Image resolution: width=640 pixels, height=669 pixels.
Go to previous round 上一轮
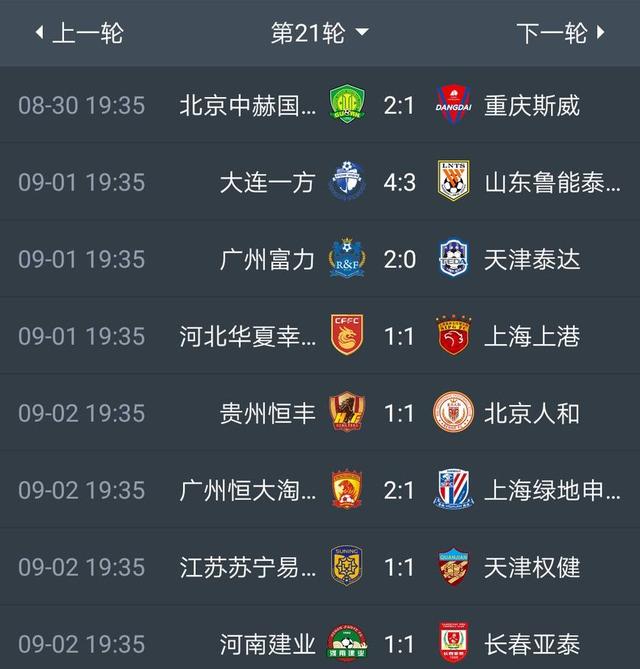coord(78,33)
